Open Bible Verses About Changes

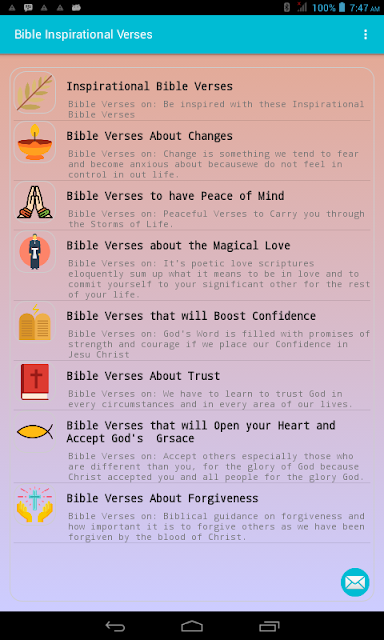192,151
